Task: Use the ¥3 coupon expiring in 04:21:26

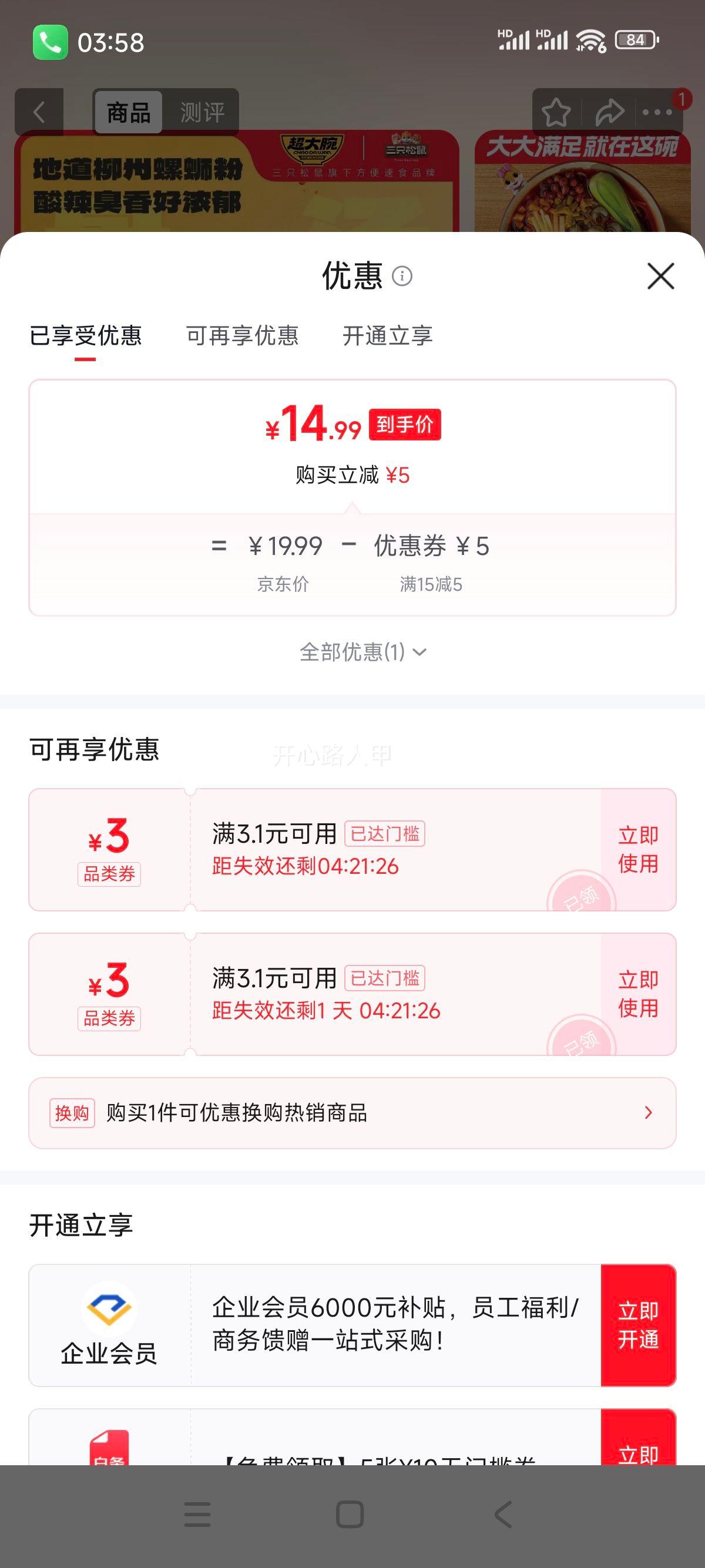Action: coord(638,850)
